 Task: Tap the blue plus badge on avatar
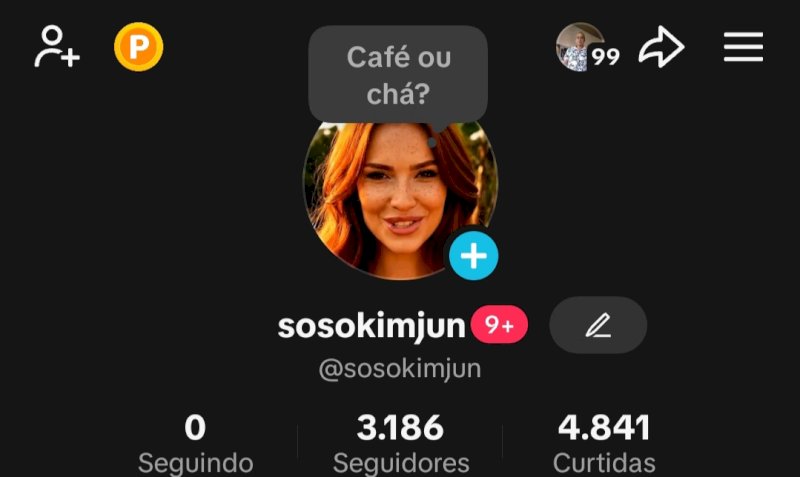(473, 256)
